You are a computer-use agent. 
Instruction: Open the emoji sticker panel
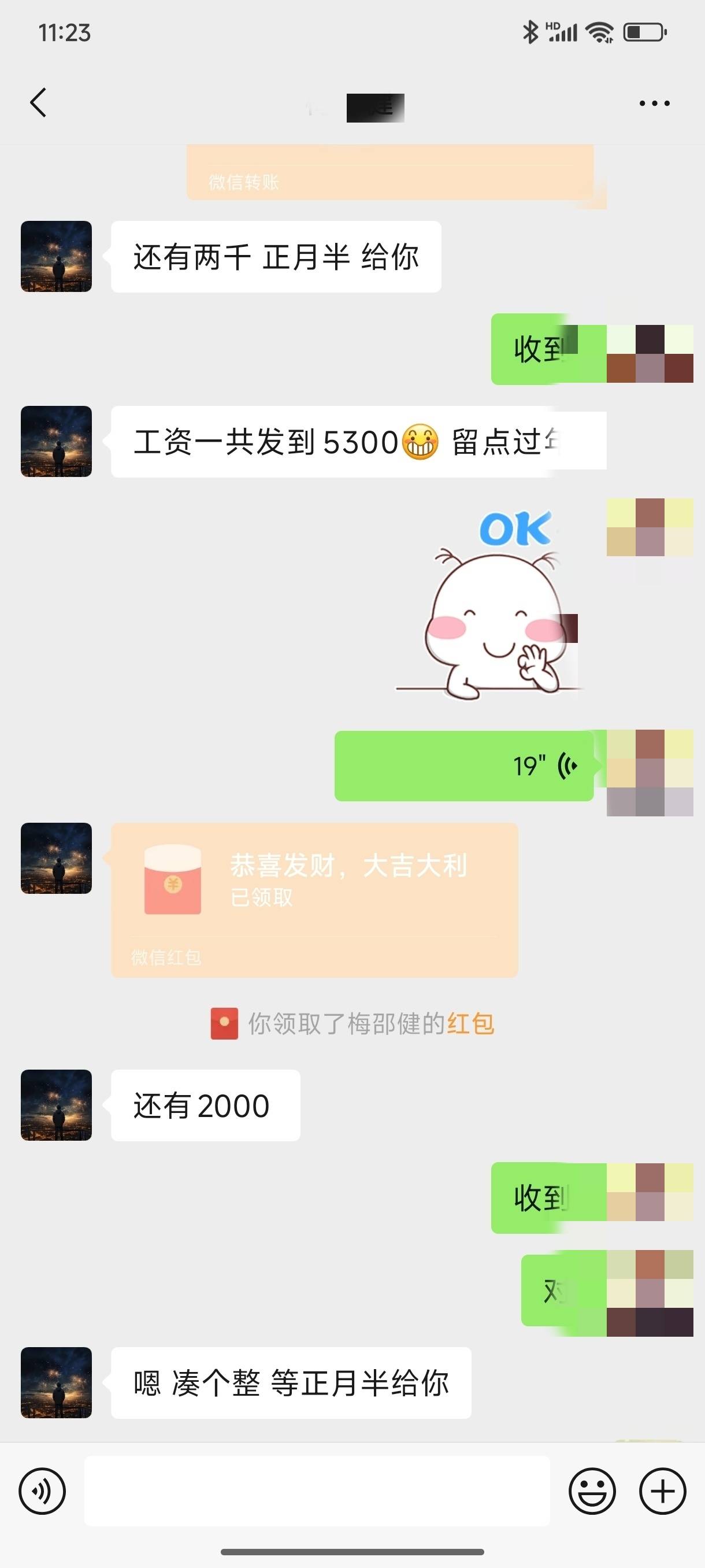(591, 1491)
